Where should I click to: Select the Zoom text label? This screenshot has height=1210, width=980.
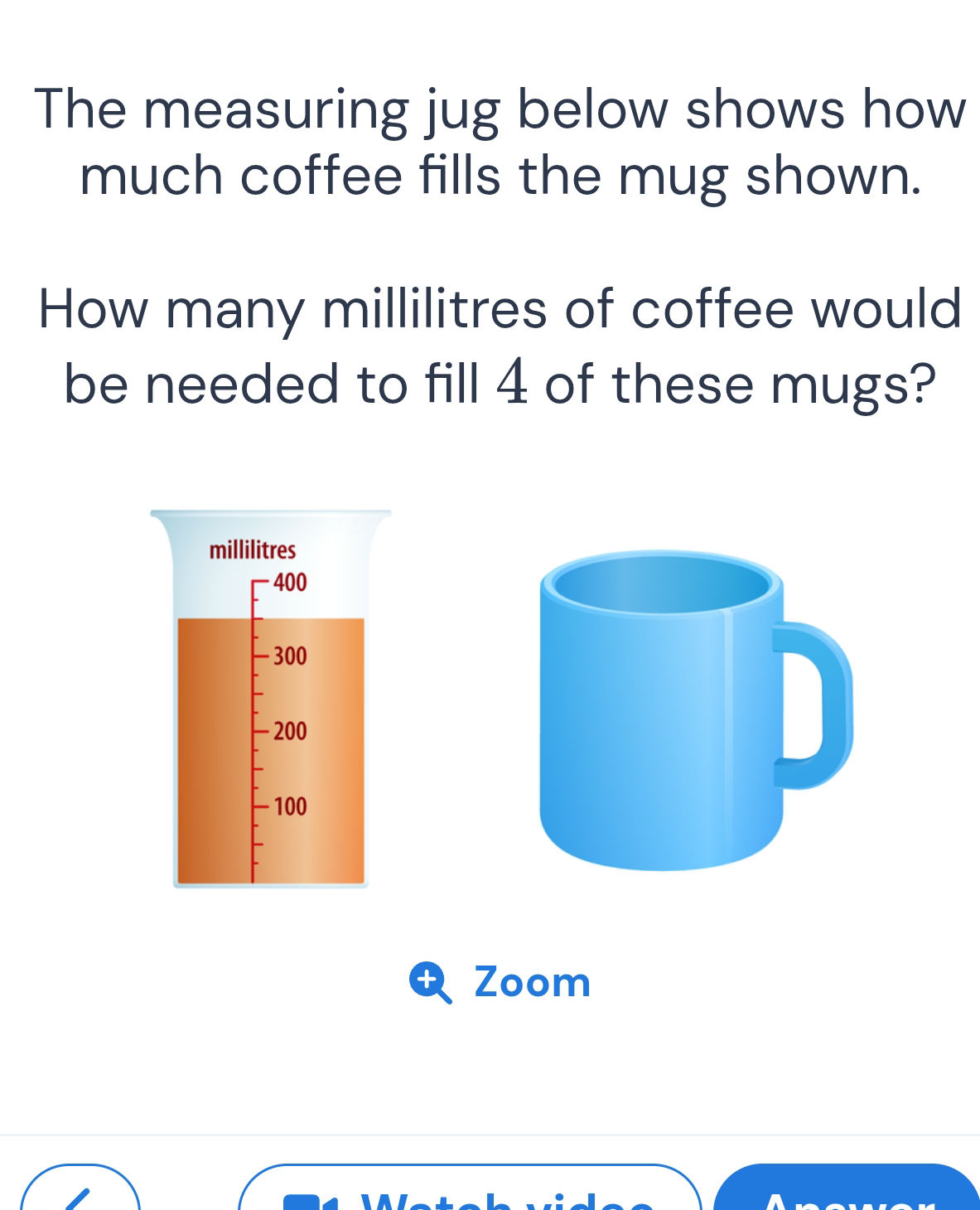click(530, 982)
